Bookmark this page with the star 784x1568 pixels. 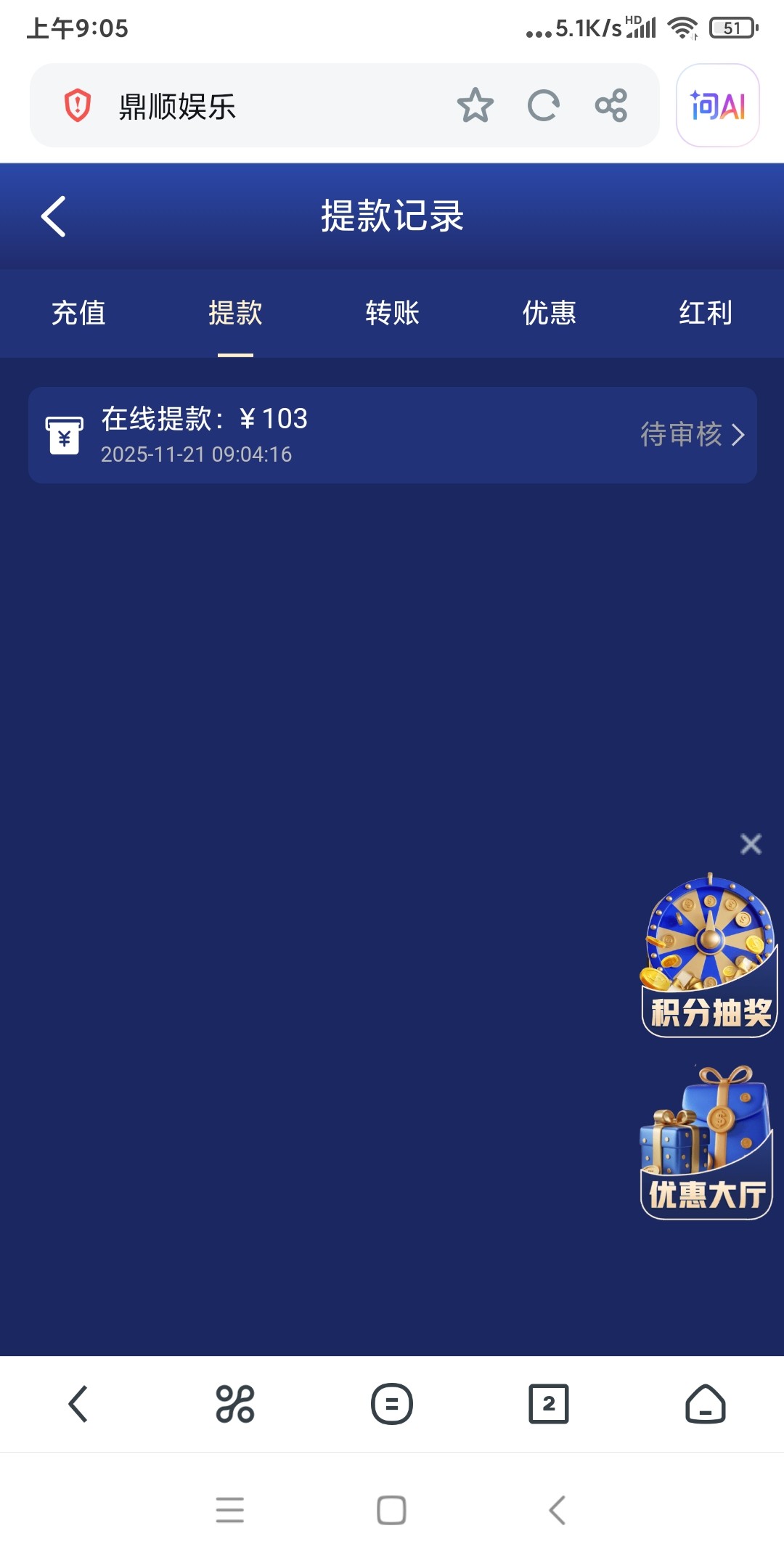475,106
